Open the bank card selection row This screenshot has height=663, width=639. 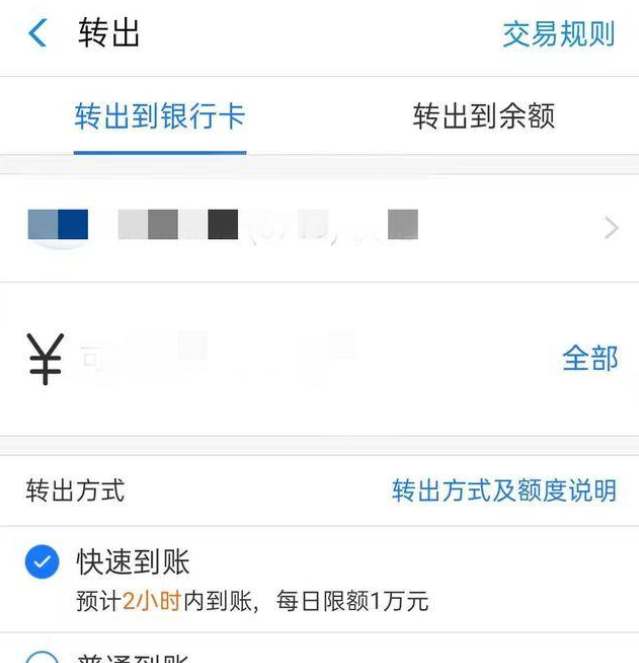click(x=320, y=227)
